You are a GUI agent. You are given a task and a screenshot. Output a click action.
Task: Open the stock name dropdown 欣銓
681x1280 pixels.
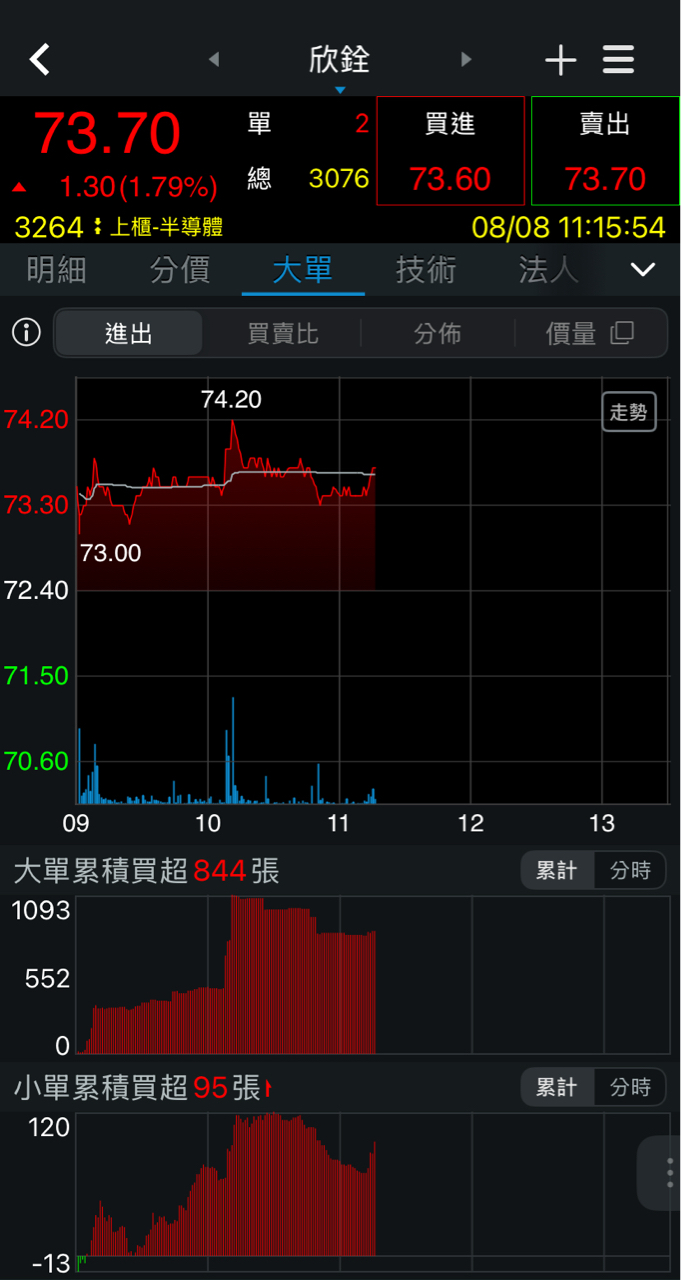340,64
